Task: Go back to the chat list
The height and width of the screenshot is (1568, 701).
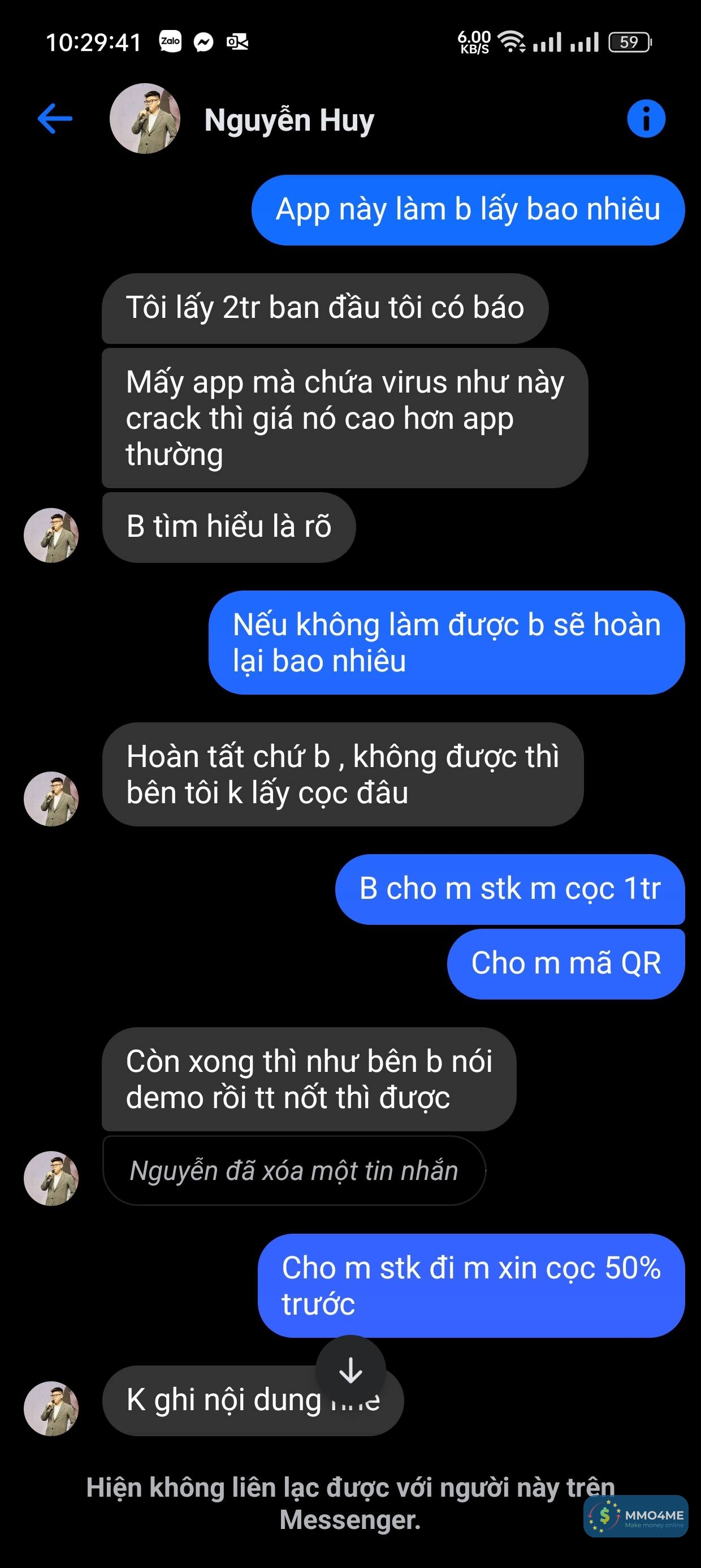Action: [x=55, y=118]
